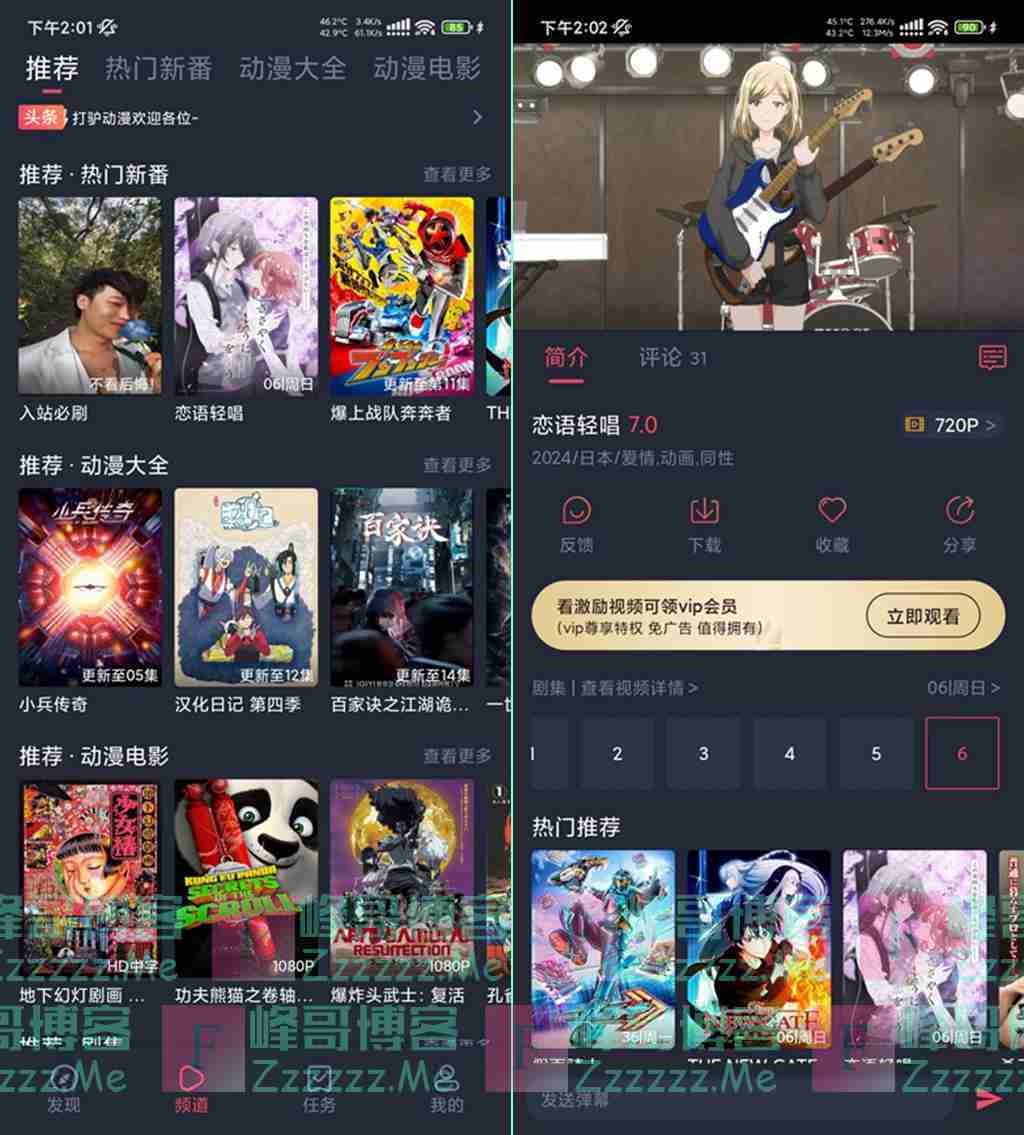Switch to the 动漫大全 top tab
The width and height of the screenshot is (1024, 1135).
[x=293, y=68]
